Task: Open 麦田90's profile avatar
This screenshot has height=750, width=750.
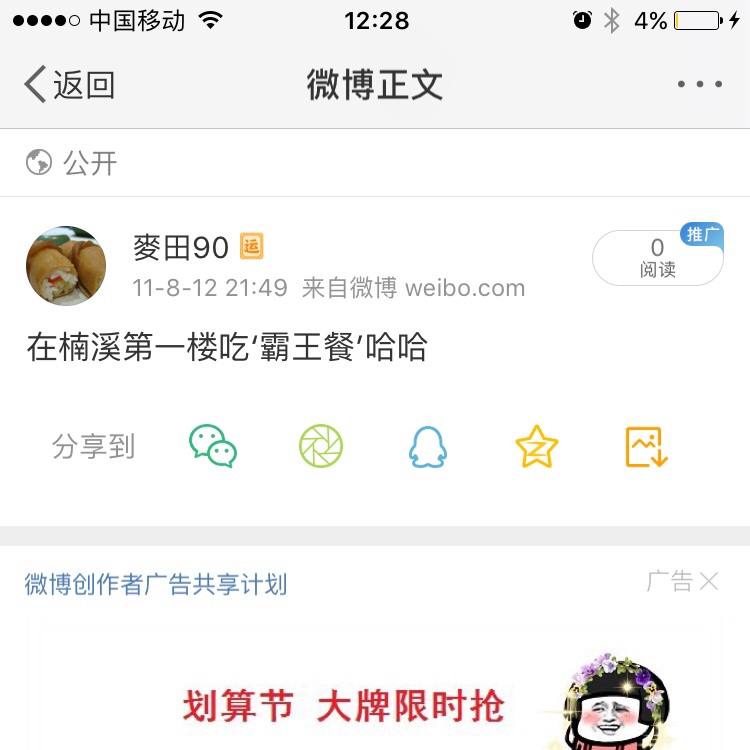Action: pyautogui.click(x=66, y=265)
